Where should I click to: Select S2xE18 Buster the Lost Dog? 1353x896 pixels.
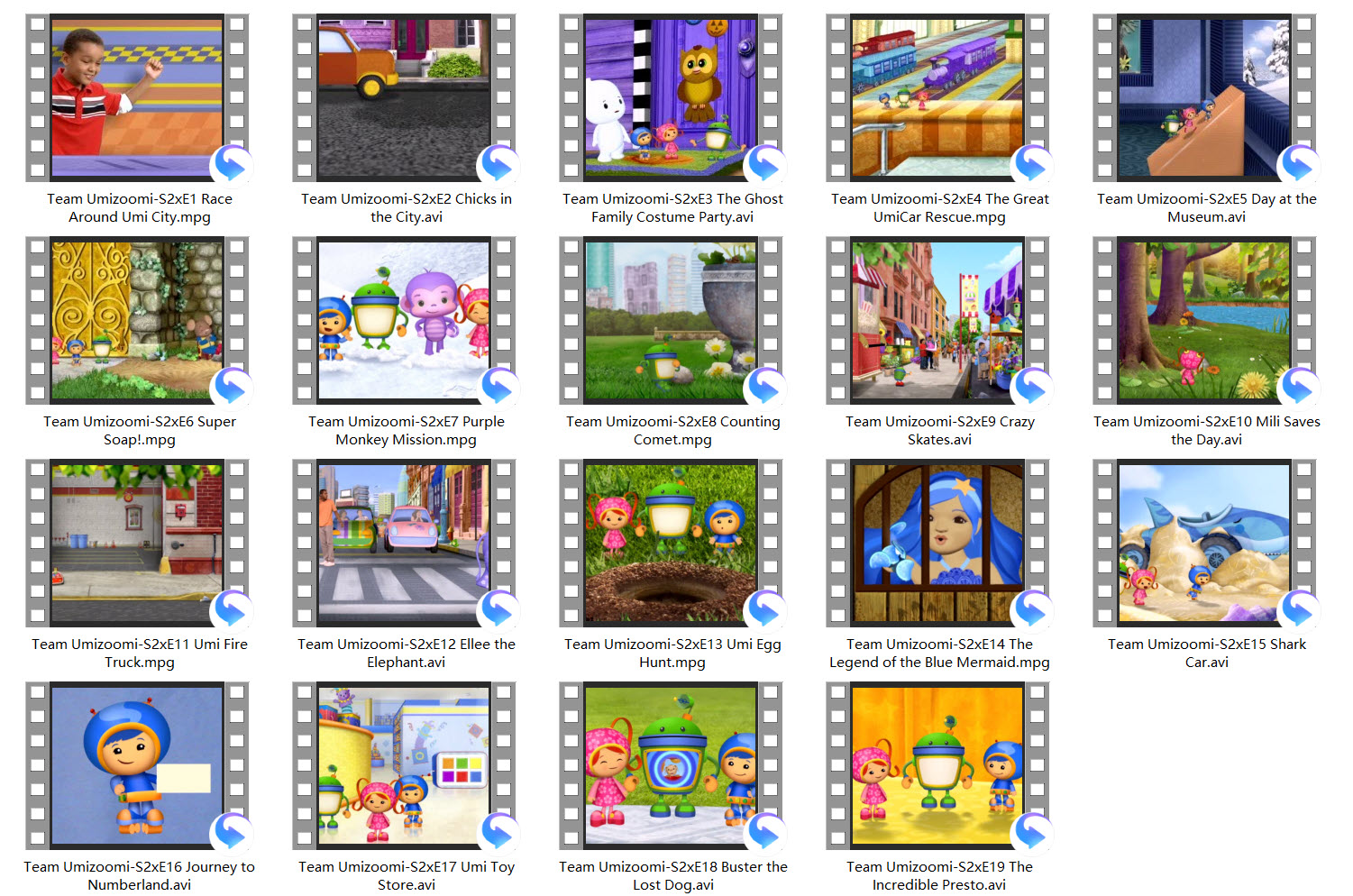pyautogui.click(x=671, y=766)
